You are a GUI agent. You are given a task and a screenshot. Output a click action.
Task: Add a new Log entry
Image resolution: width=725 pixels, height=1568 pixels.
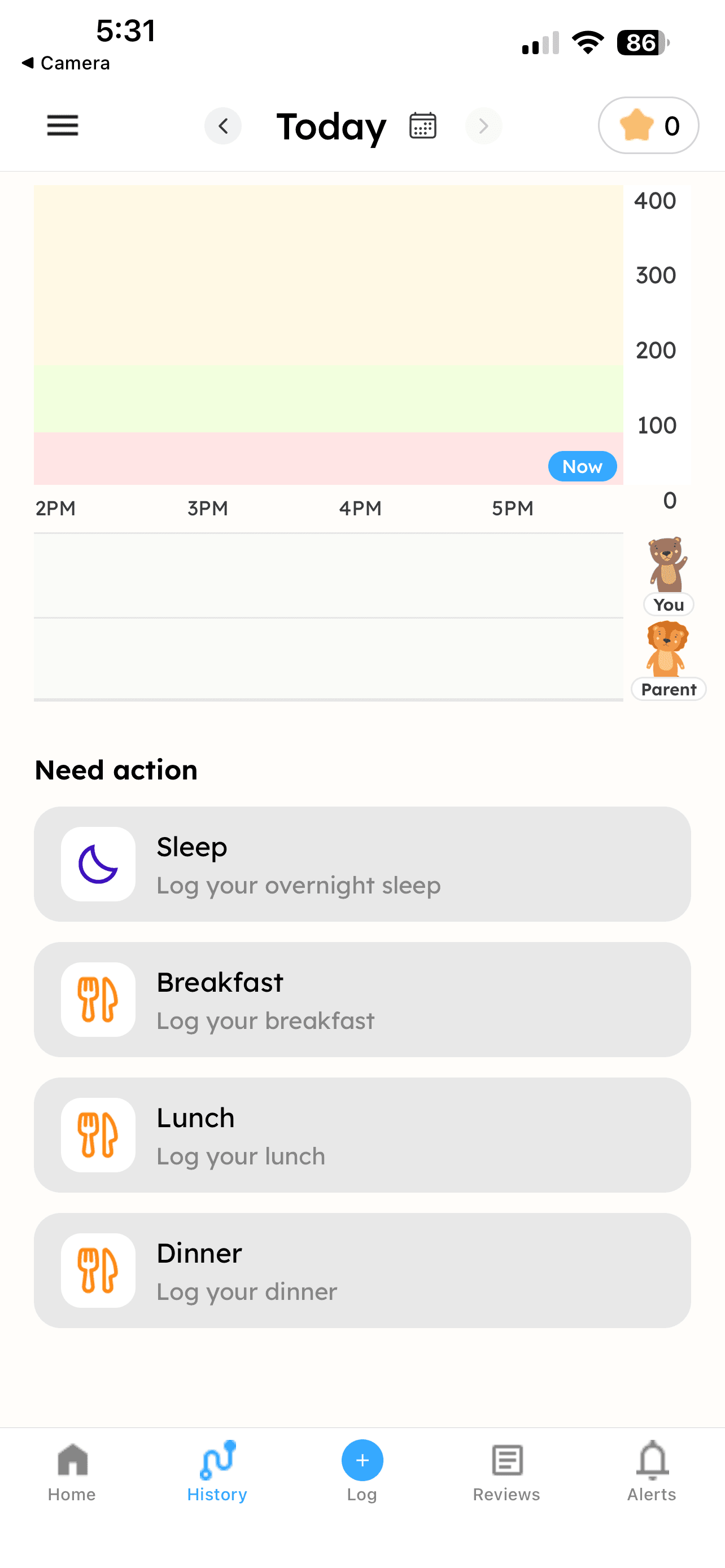click(x=362, y=1461)
